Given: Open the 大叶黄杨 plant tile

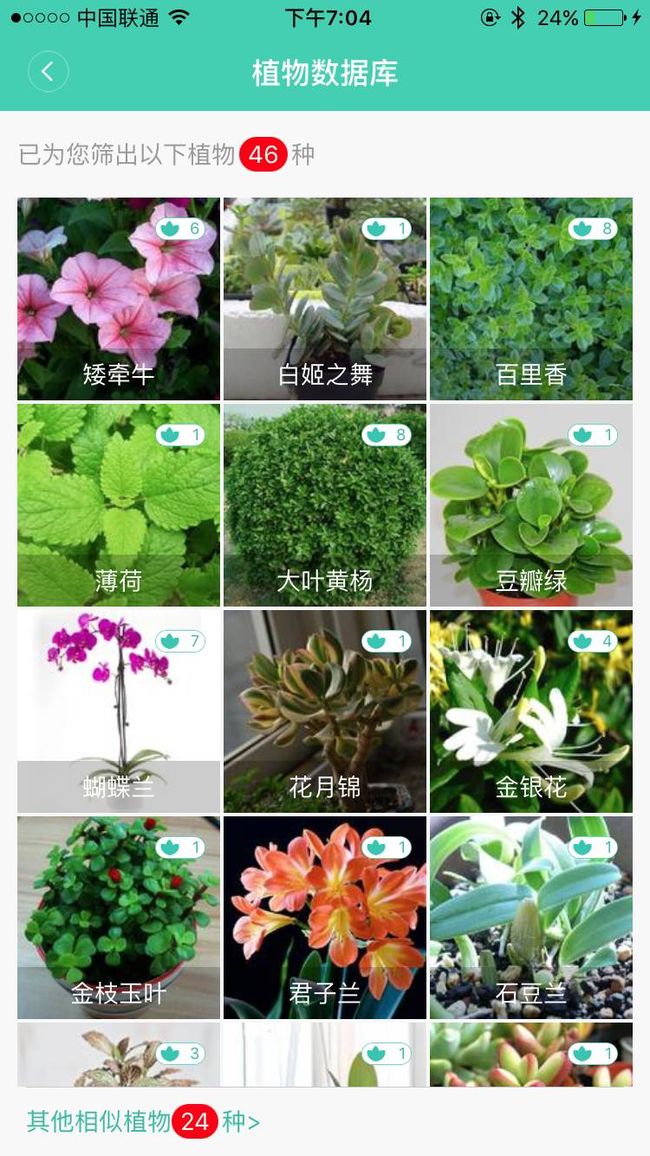Looking at the screenshot, I should point(325,505).
